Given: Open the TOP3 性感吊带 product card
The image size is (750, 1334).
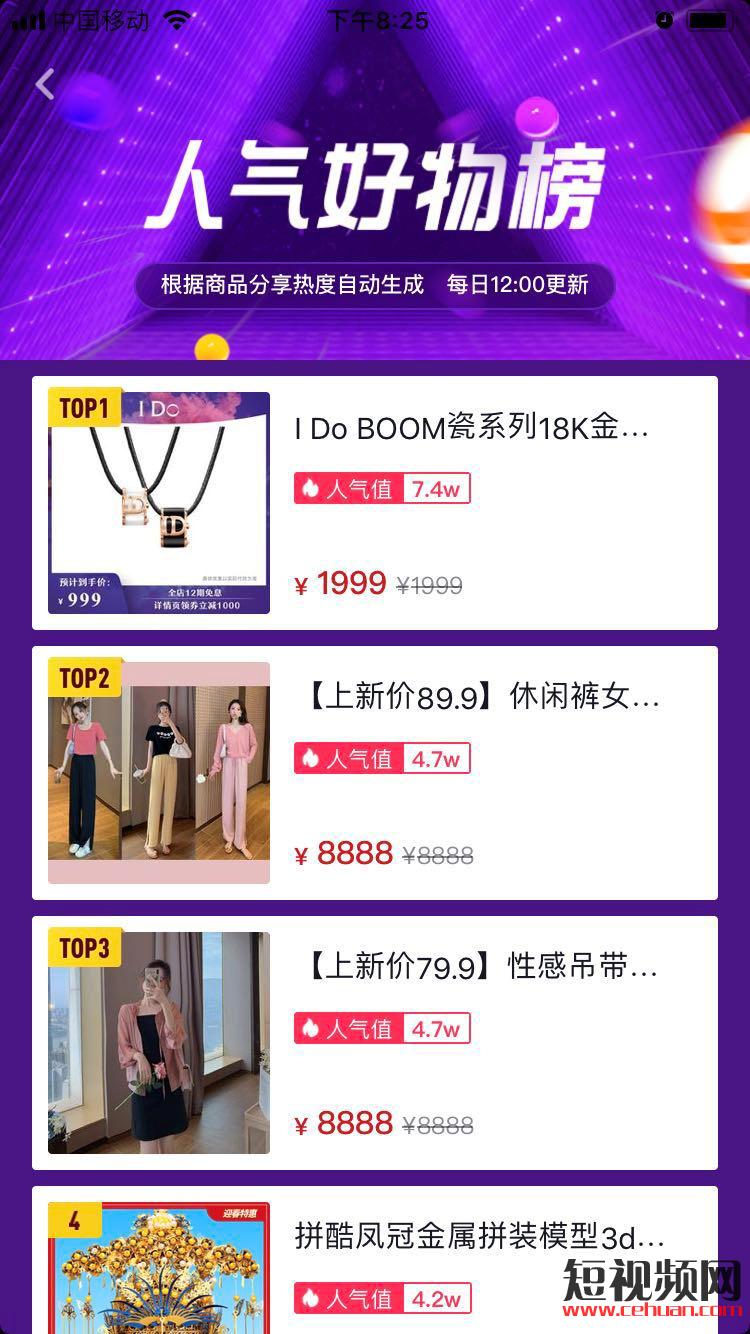Looking at the screenshot, I should coord(374,1043).
